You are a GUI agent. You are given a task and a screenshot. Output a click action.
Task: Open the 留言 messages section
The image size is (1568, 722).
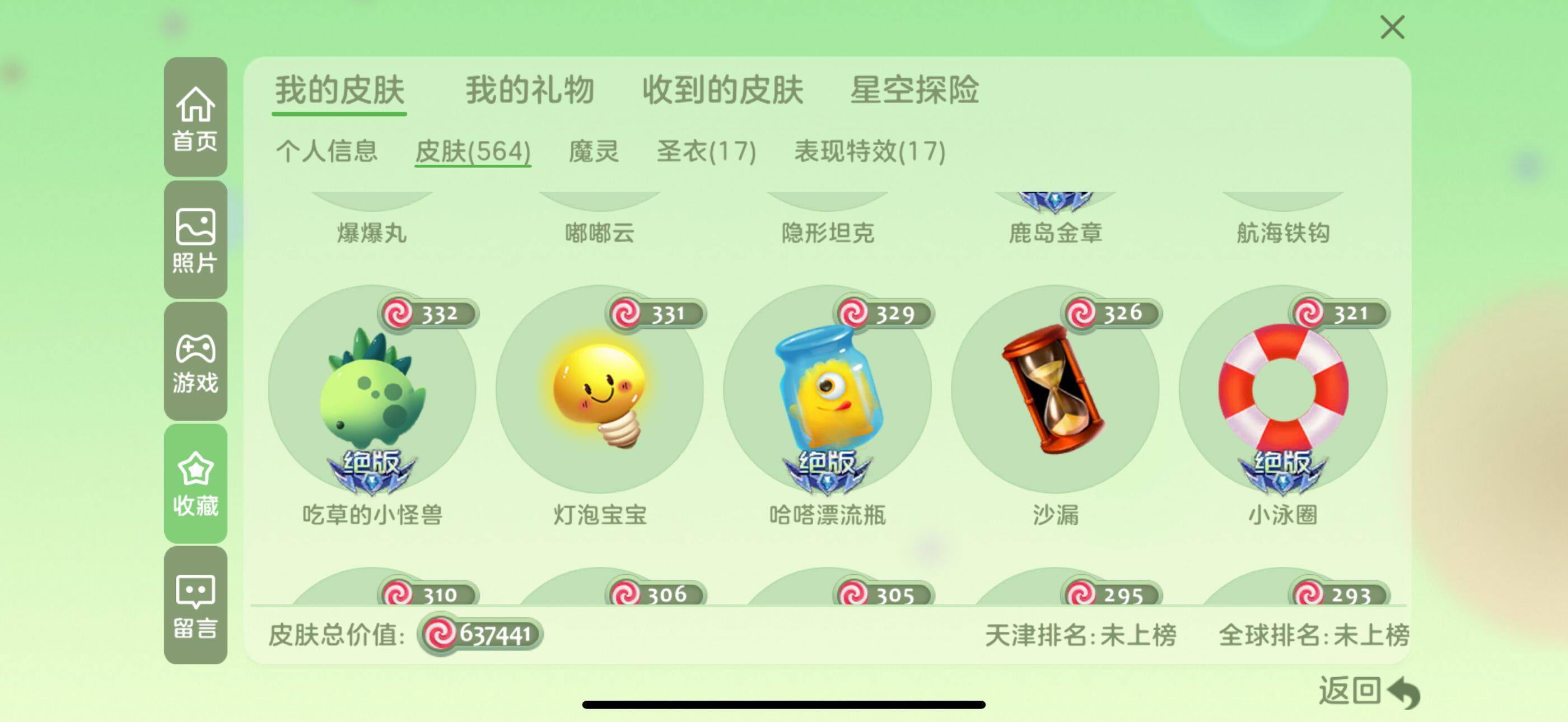coord(195,604)
